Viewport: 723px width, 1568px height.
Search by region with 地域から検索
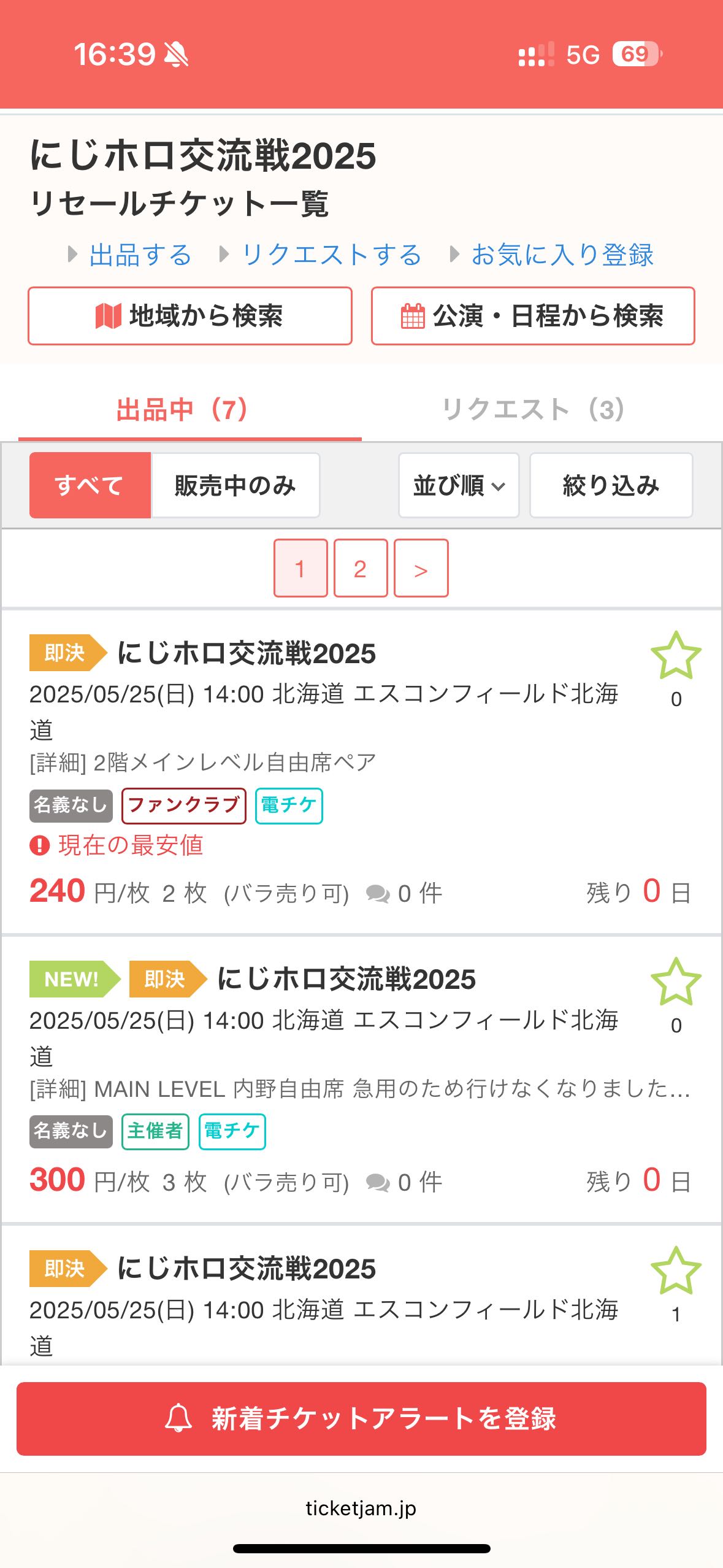[x=190, y=316]
